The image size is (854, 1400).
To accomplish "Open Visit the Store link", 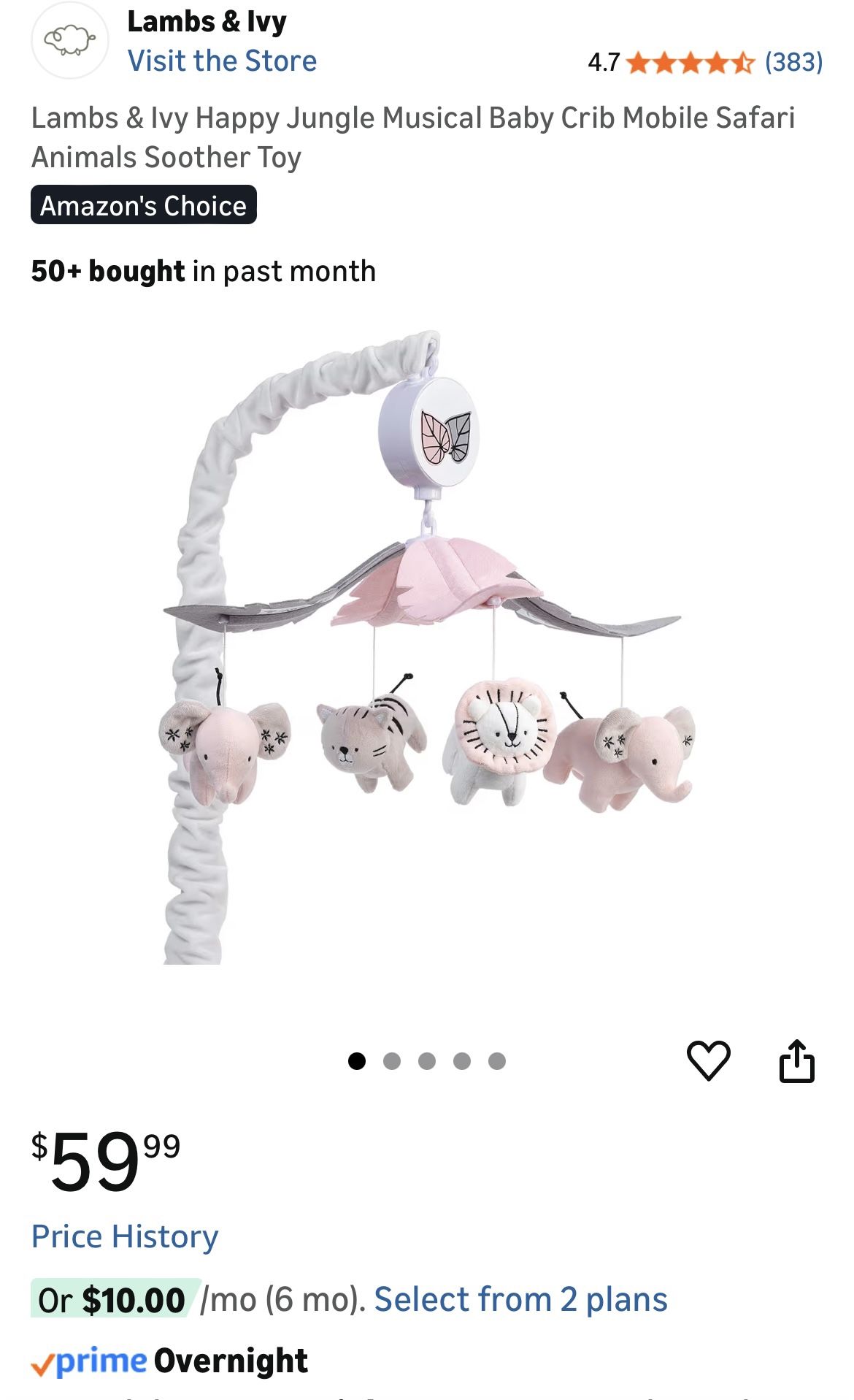I will tap(223, 61).
